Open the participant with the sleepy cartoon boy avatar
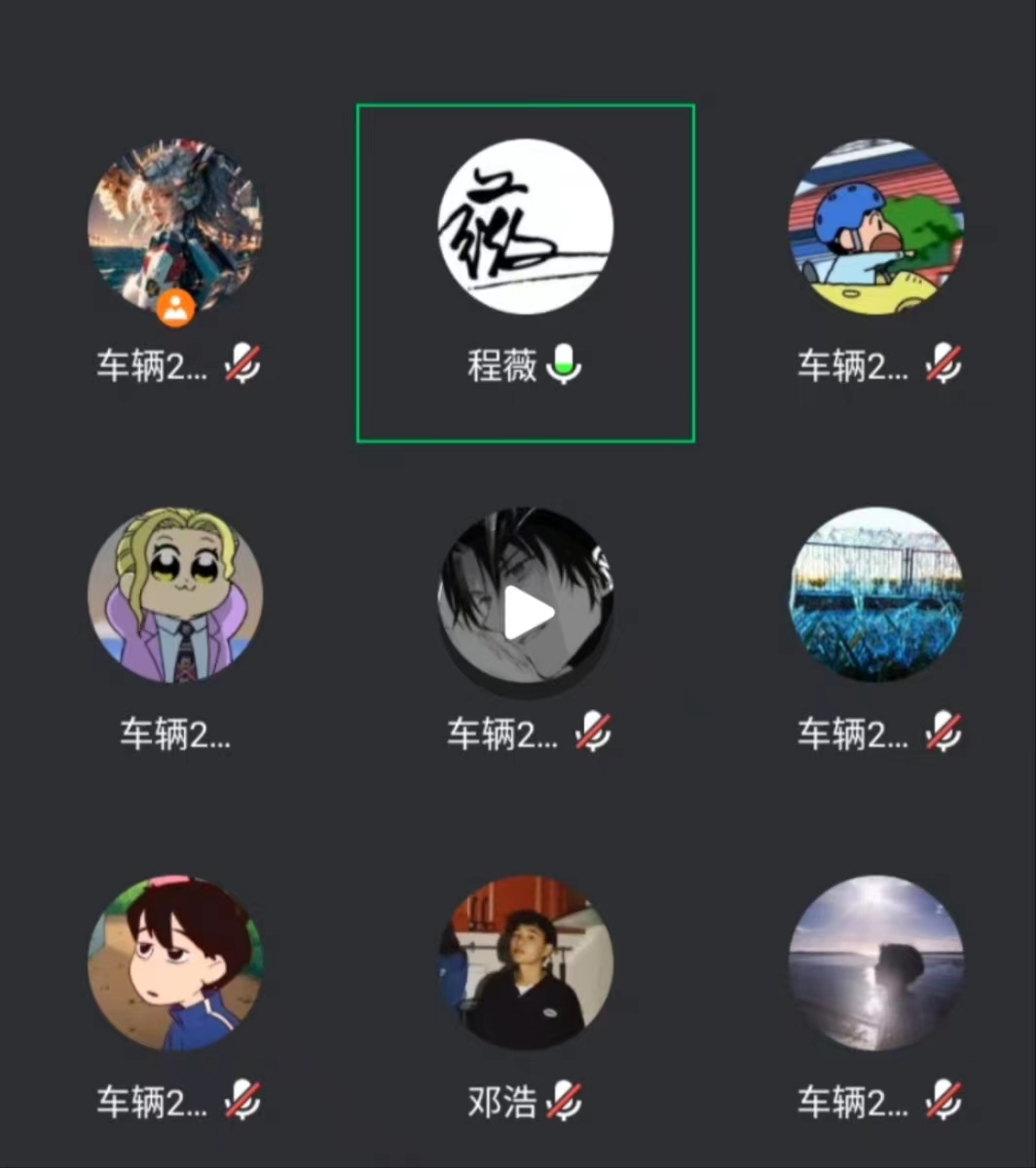The height and width of the screenshot is (1168, 1036). click(175, 962)
